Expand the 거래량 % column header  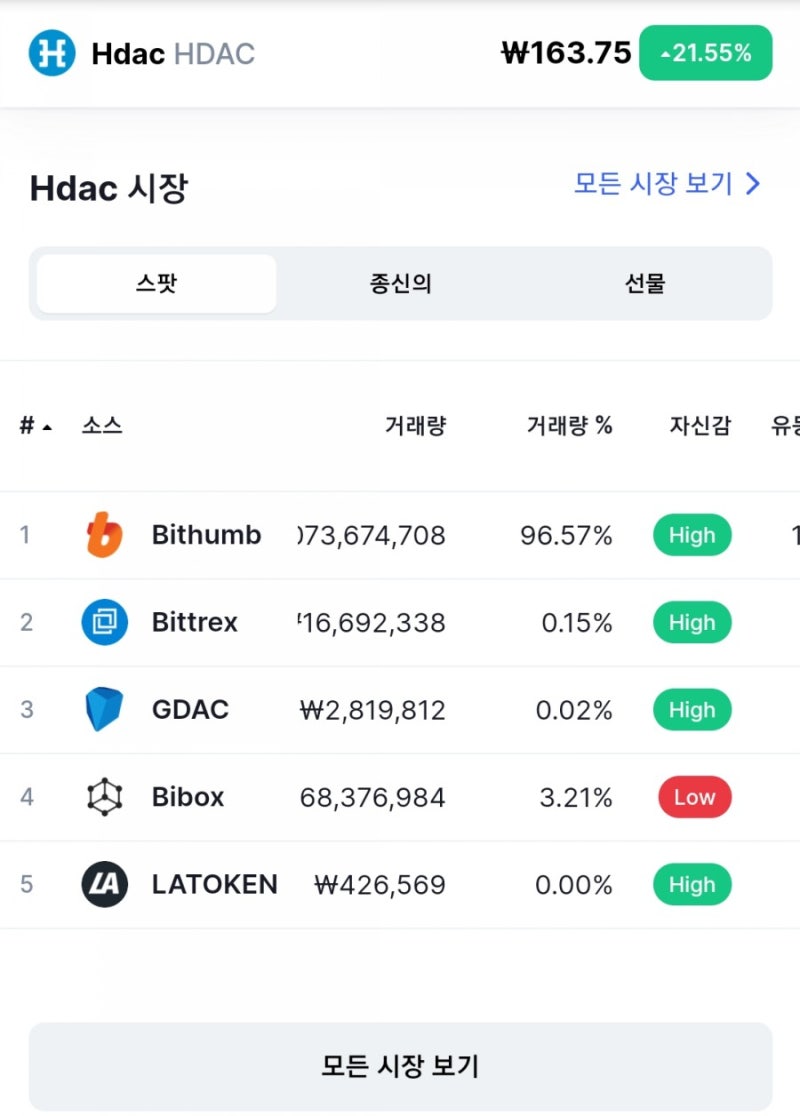click(568, 424)
